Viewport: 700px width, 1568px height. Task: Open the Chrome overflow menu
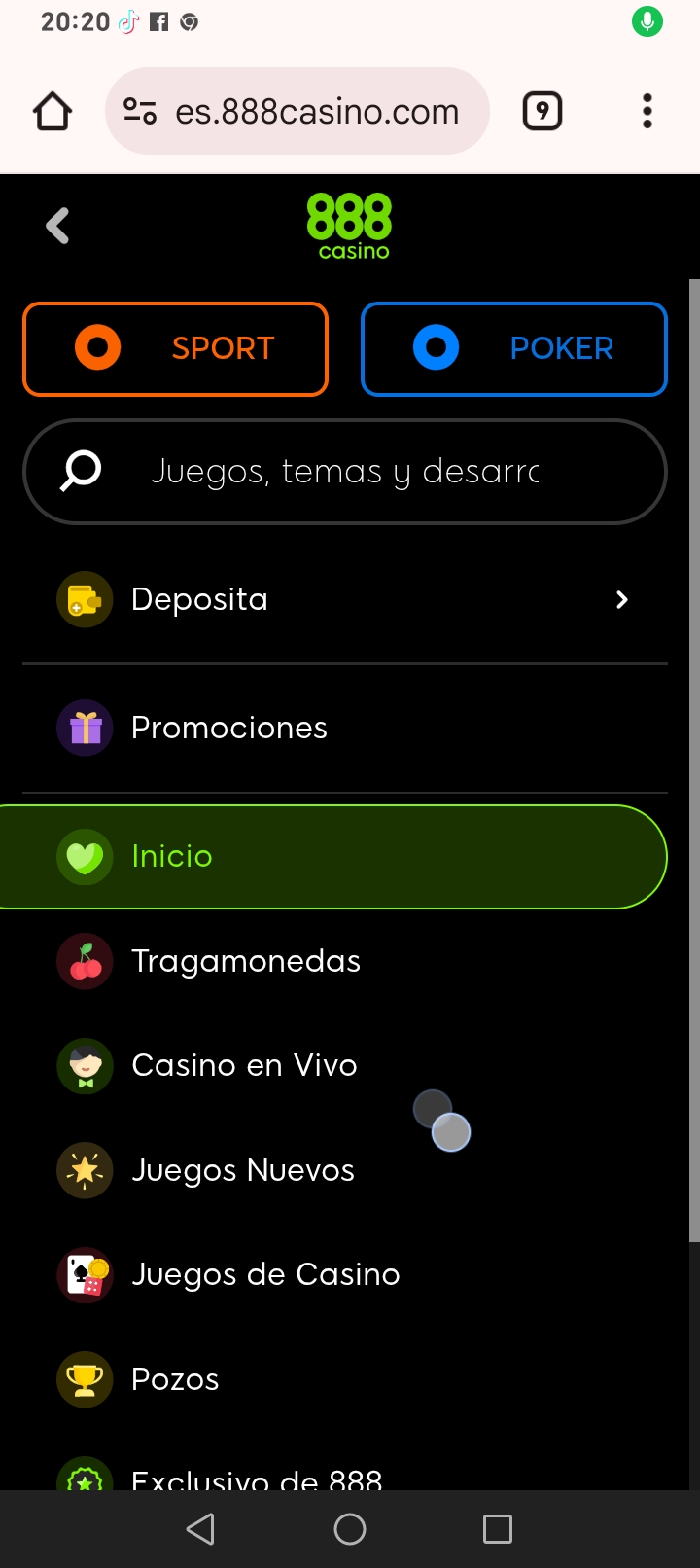(647, 112)
